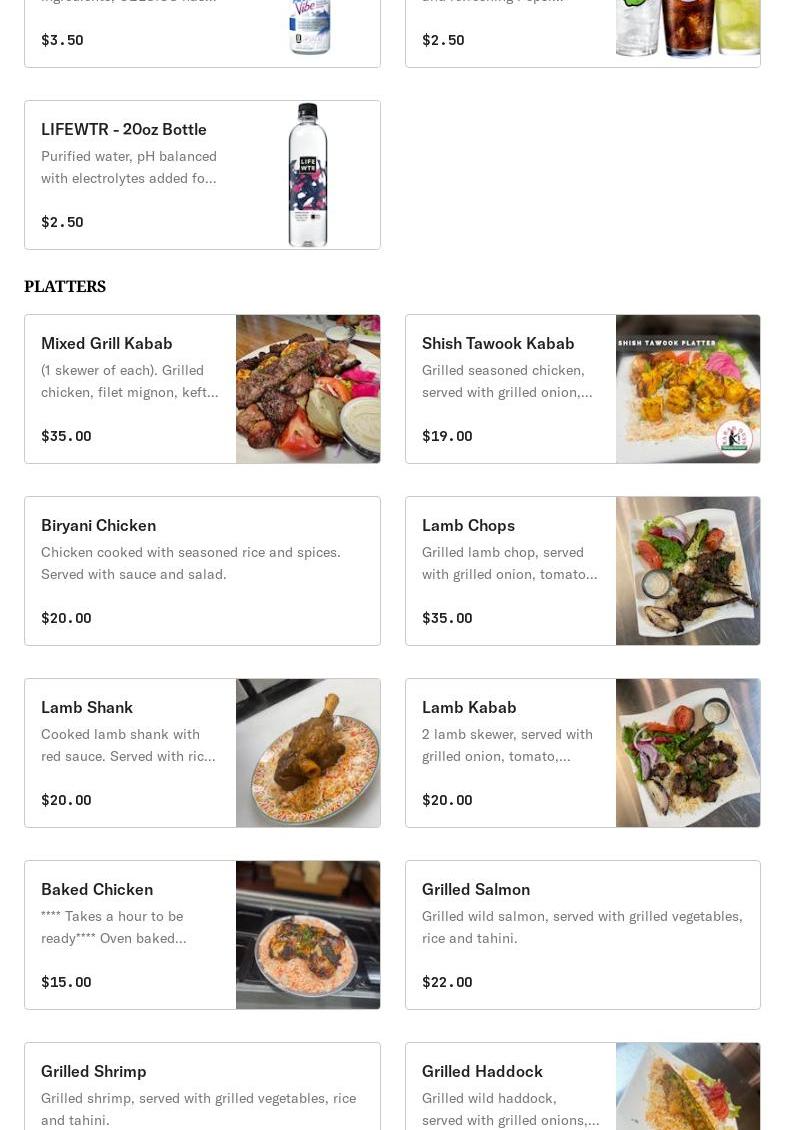Select the Mixed Grill Kabab platter

(x=202, y=389)
